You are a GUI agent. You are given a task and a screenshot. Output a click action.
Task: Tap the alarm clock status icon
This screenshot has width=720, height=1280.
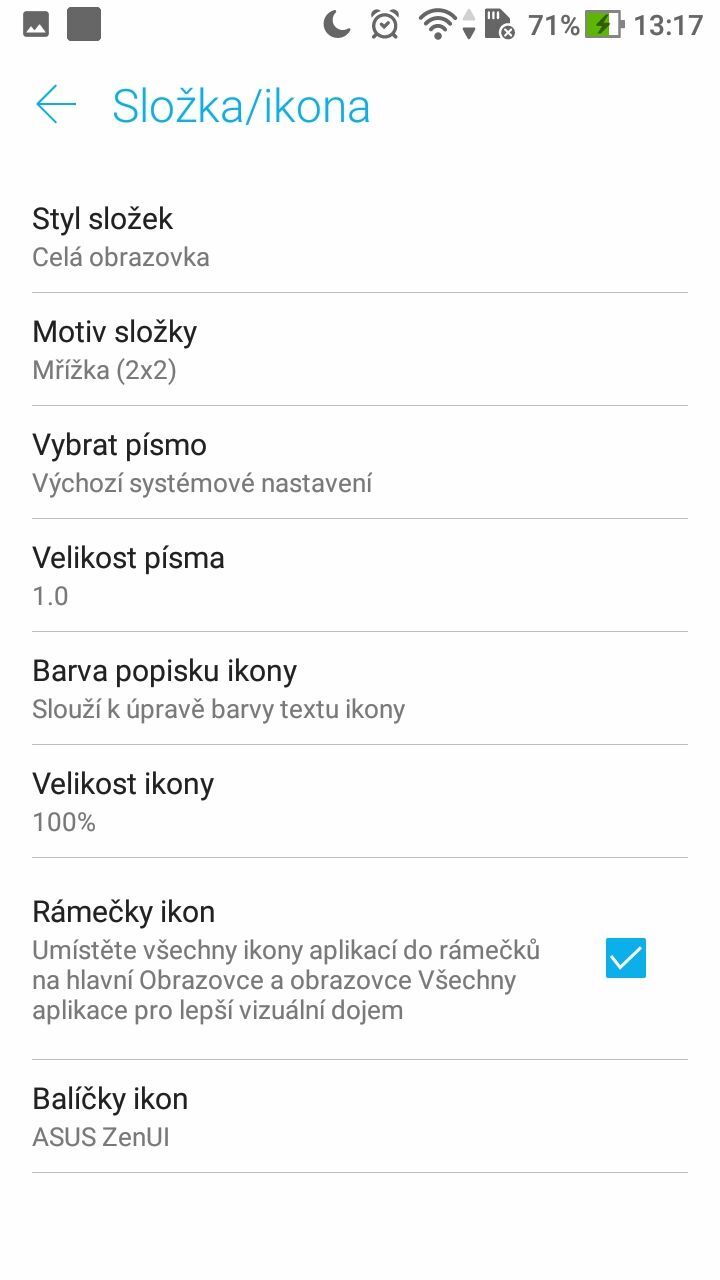382,23
